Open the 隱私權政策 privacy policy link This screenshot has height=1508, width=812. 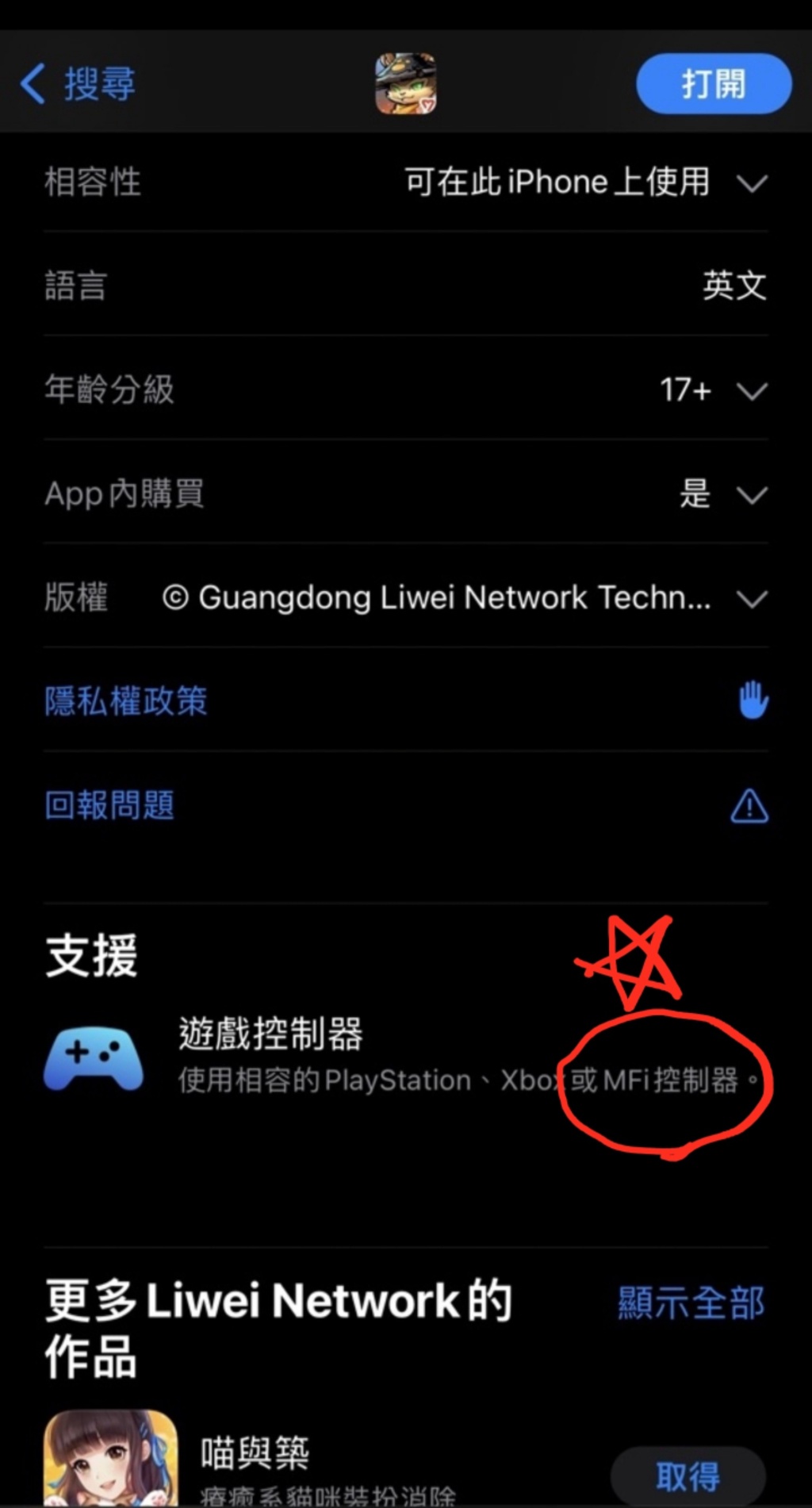click(x=126, y=701)
